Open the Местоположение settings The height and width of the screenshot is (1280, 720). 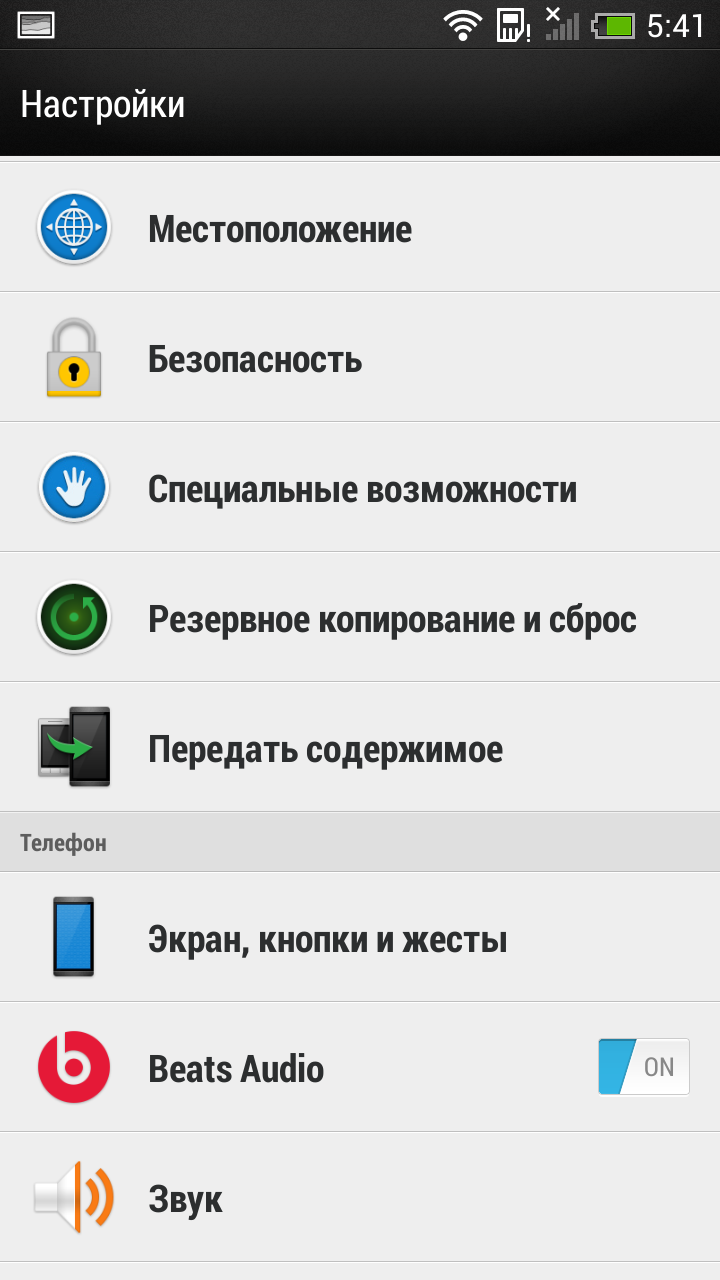click(360, 227)
